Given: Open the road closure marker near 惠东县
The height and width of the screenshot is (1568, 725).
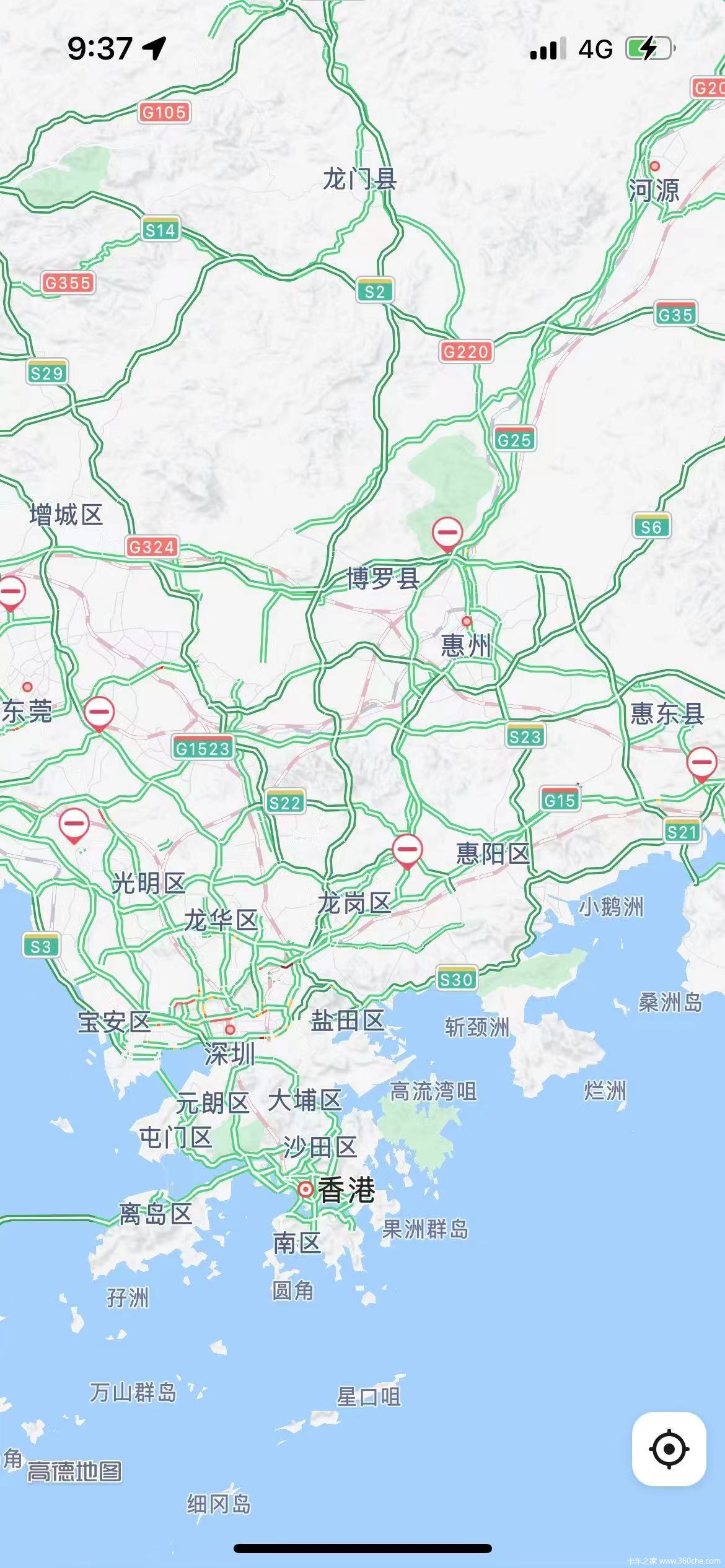Looking at the screenshot, I should click(x=701, y=762).
